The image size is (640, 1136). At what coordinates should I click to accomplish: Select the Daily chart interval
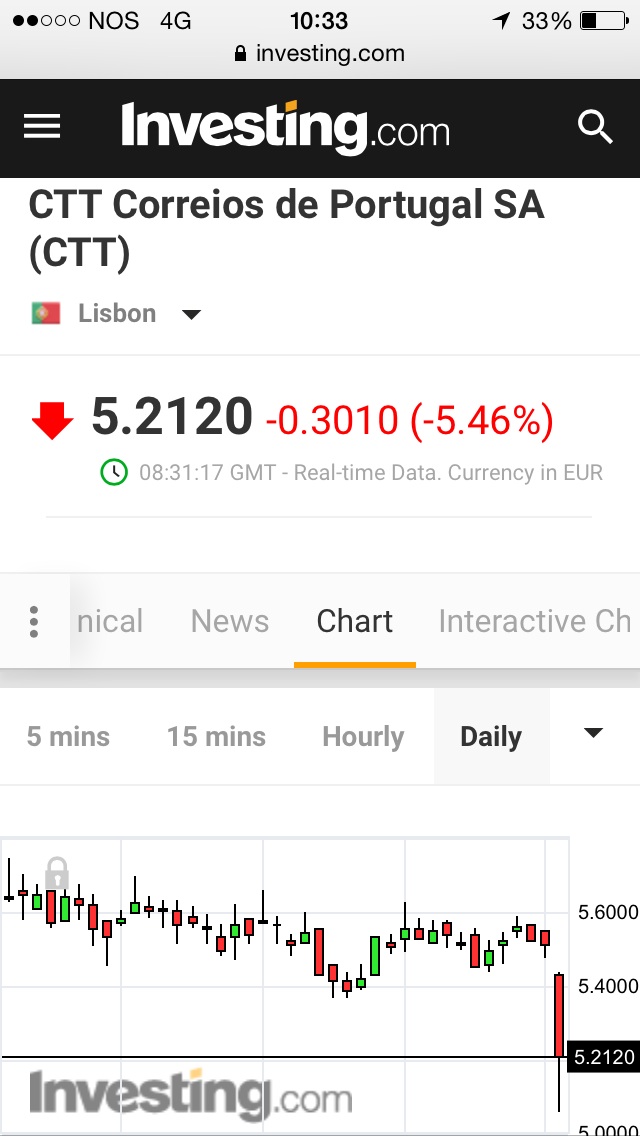coord(491,737)
